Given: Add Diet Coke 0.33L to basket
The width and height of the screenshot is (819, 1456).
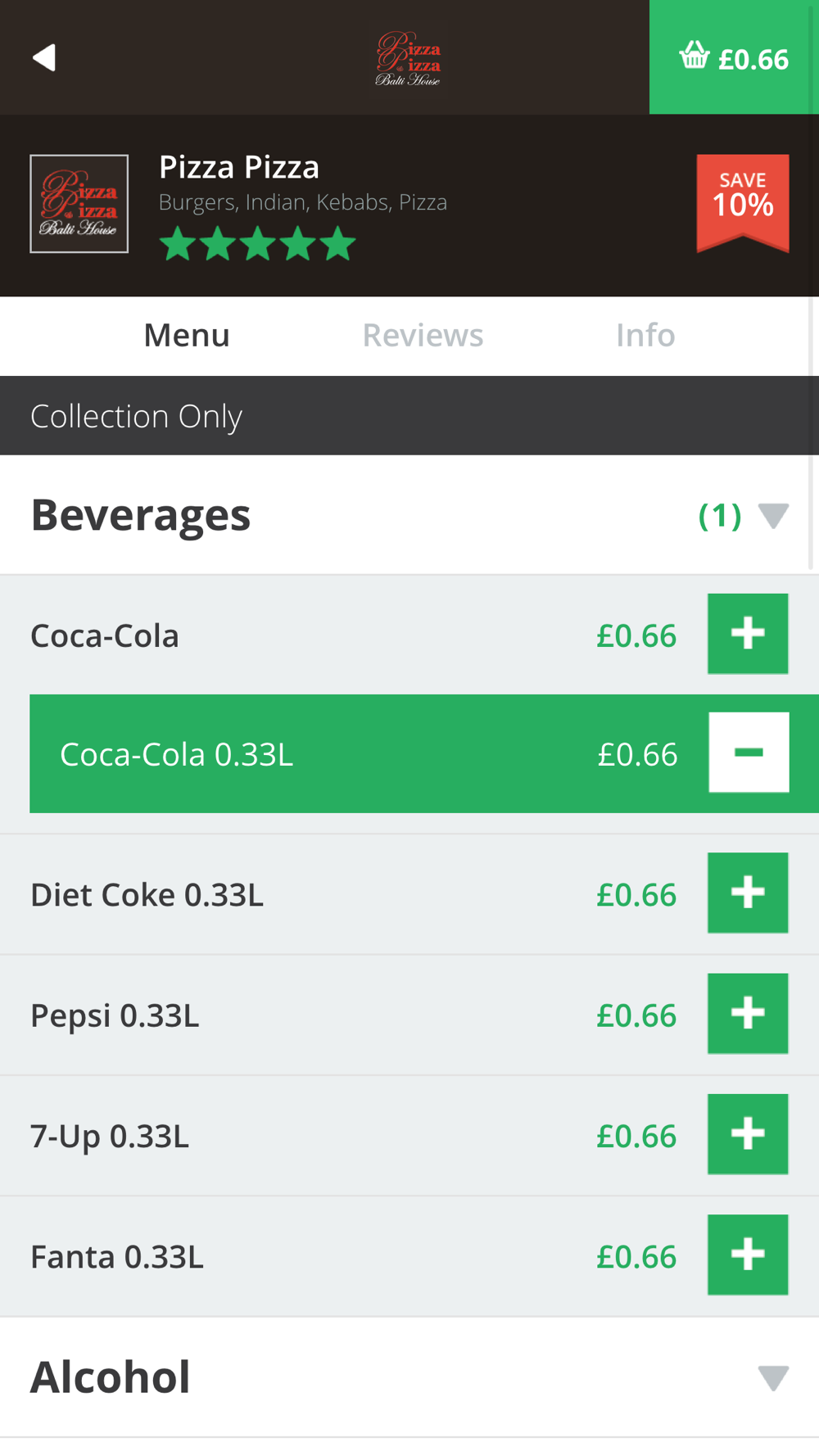Looking at the screenshot, I should (x=748, y=893).
